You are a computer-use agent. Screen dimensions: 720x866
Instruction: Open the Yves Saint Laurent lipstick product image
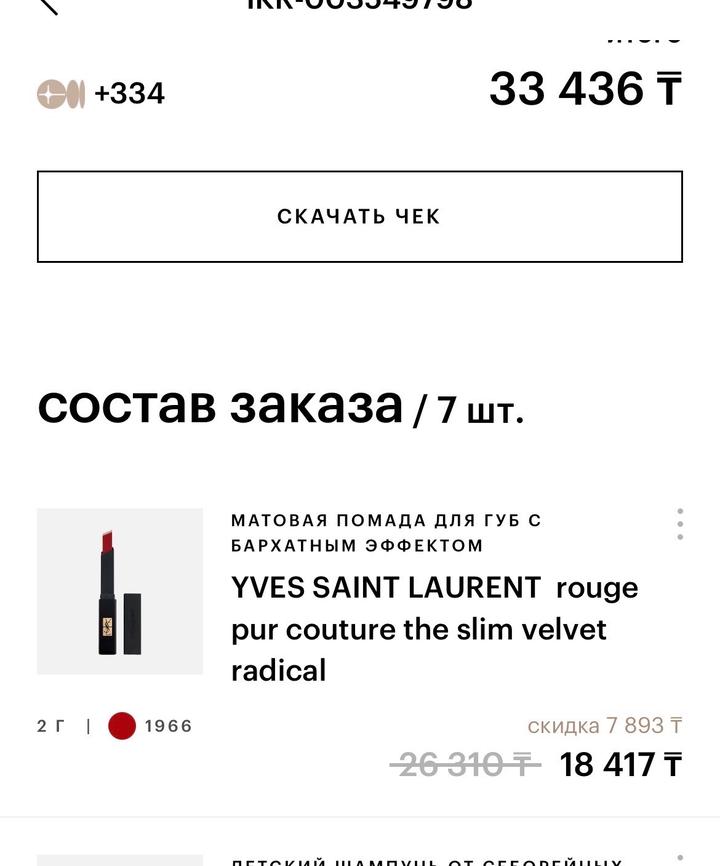120,591
